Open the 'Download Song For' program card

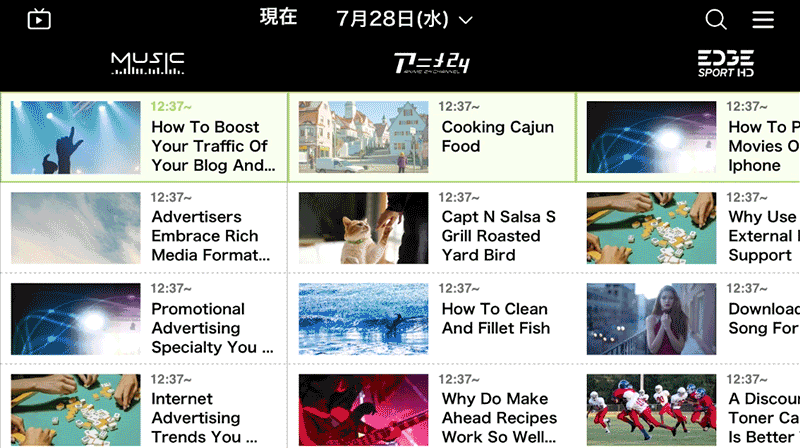point(690,319)
